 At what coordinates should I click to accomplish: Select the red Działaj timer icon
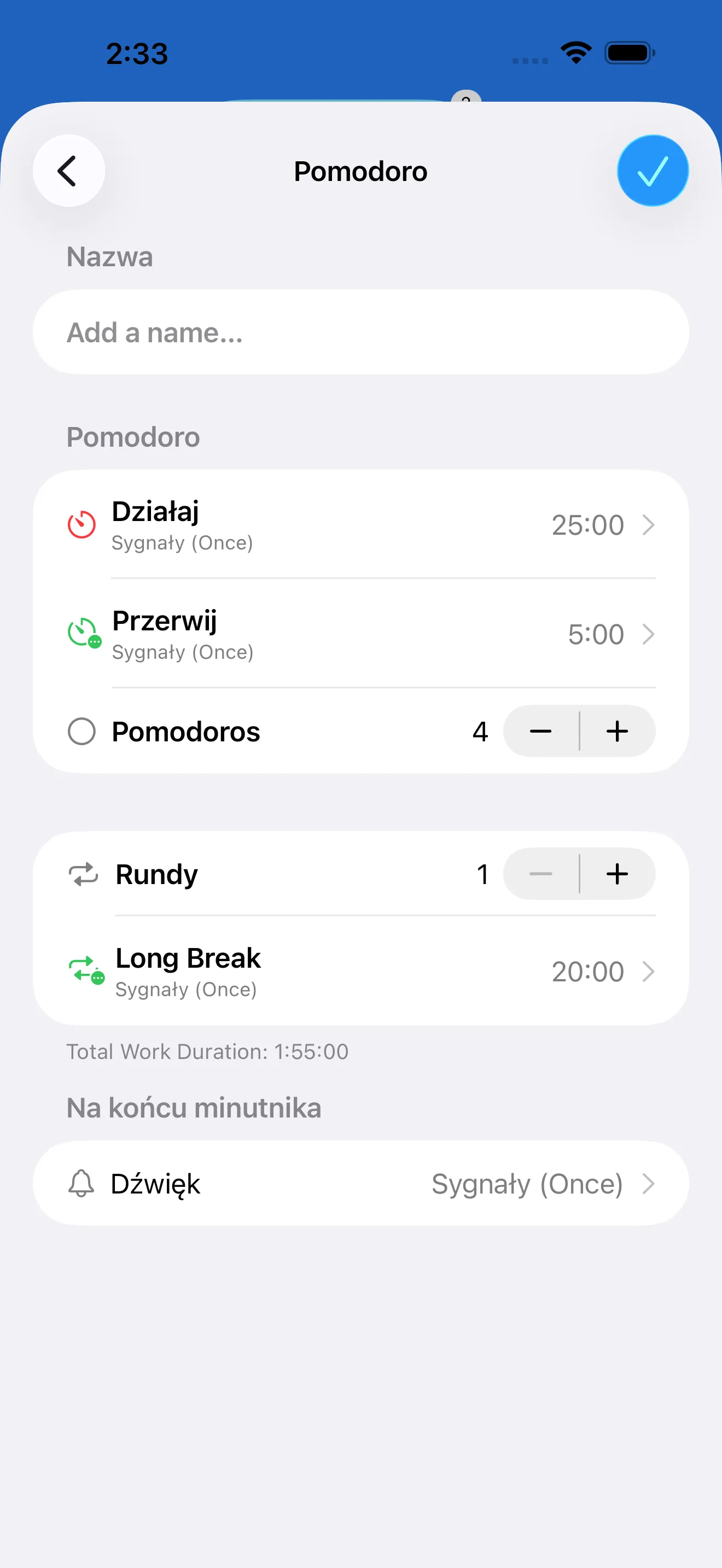[81, 525]
